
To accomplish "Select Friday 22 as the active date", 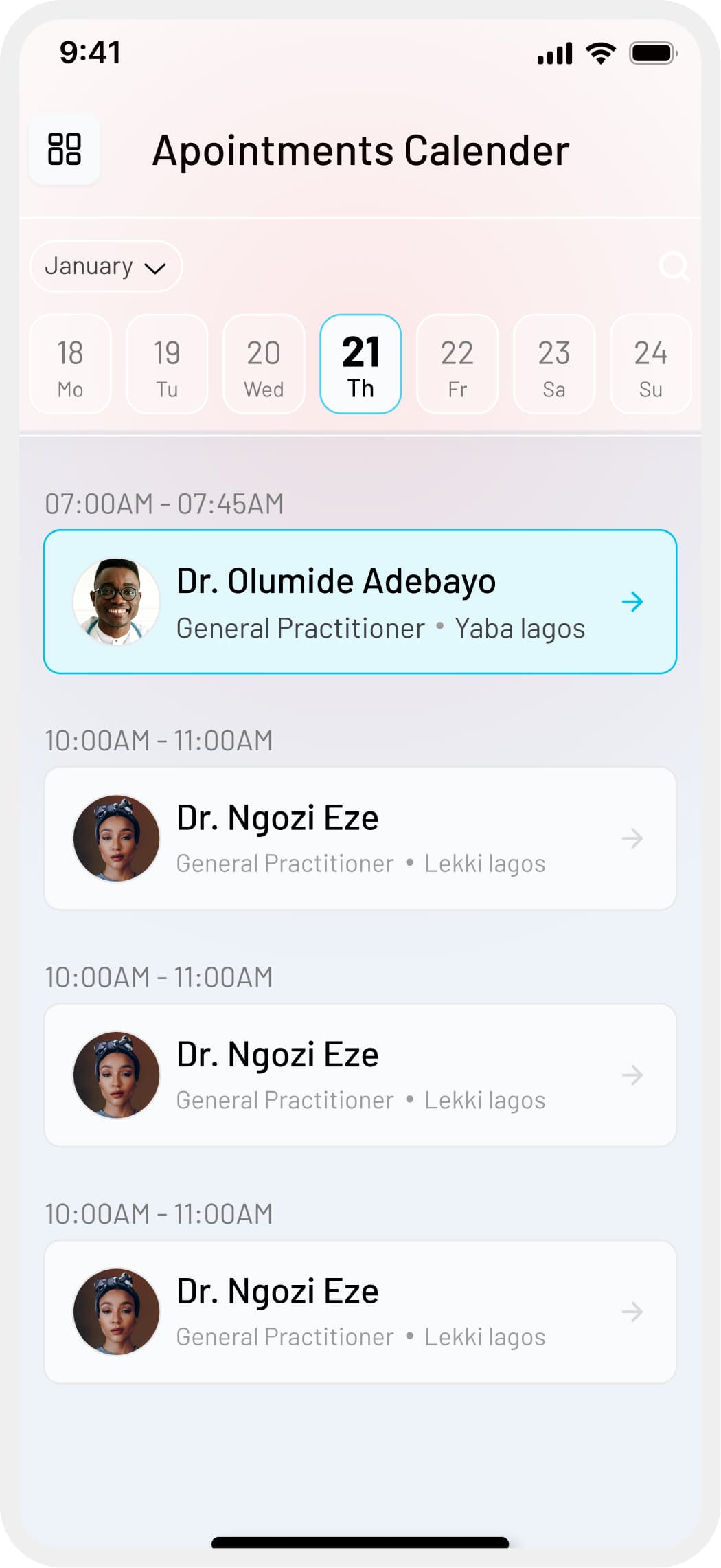I will pos(457,364).
